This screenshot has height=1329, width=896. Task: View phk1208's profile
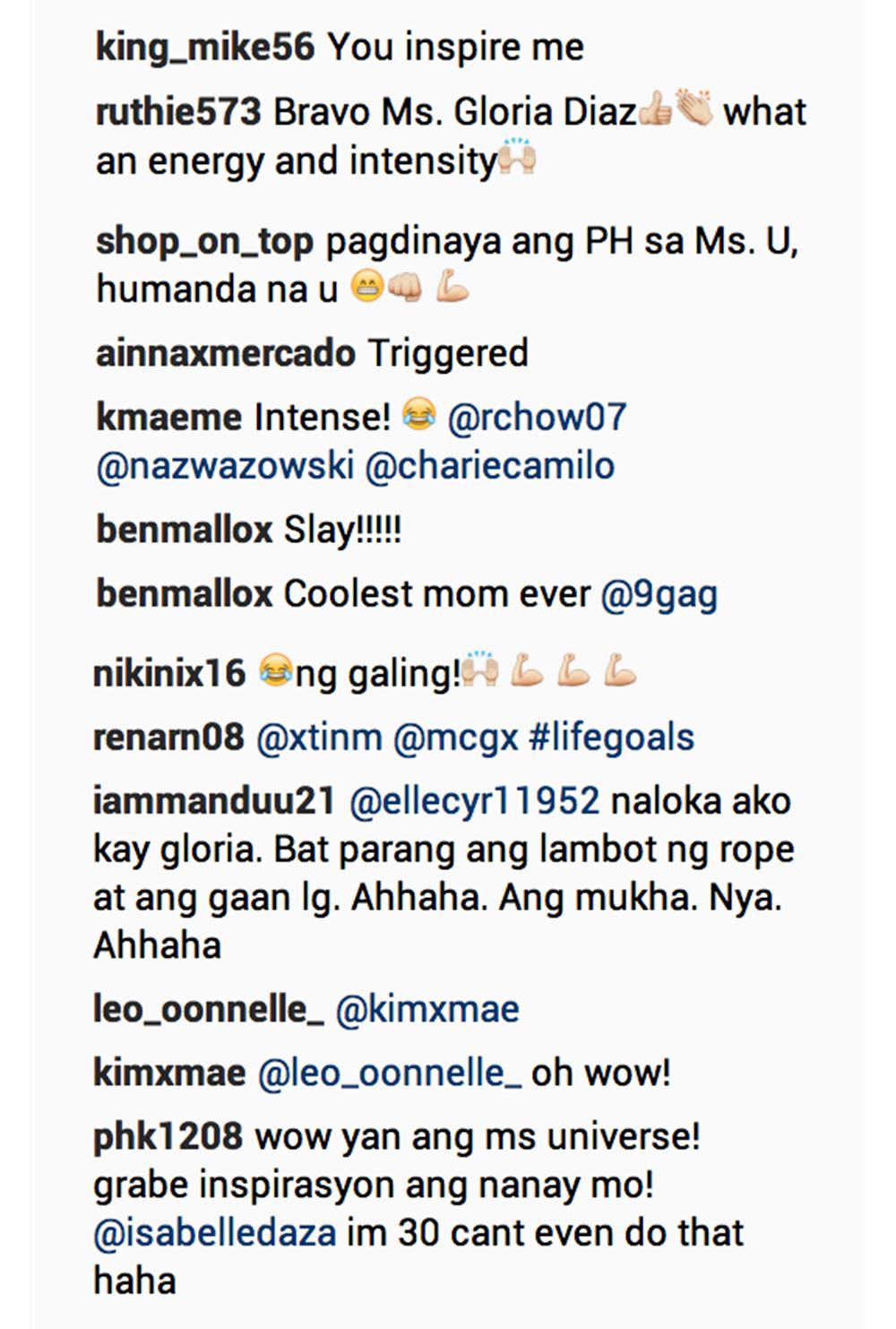point(168,1136)
